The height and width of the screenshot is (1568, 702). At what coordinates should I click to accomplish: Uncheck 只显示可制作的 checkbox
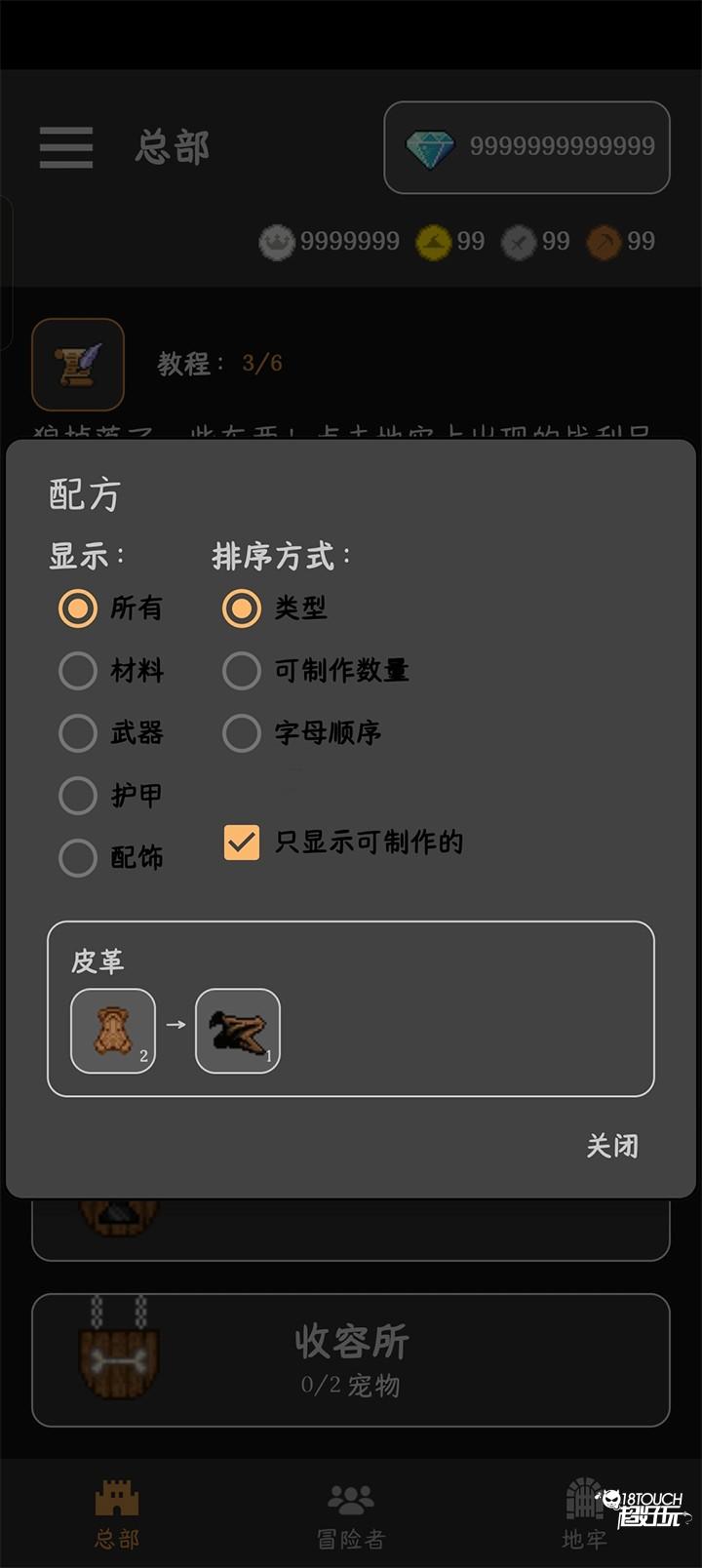pos(242,843)
